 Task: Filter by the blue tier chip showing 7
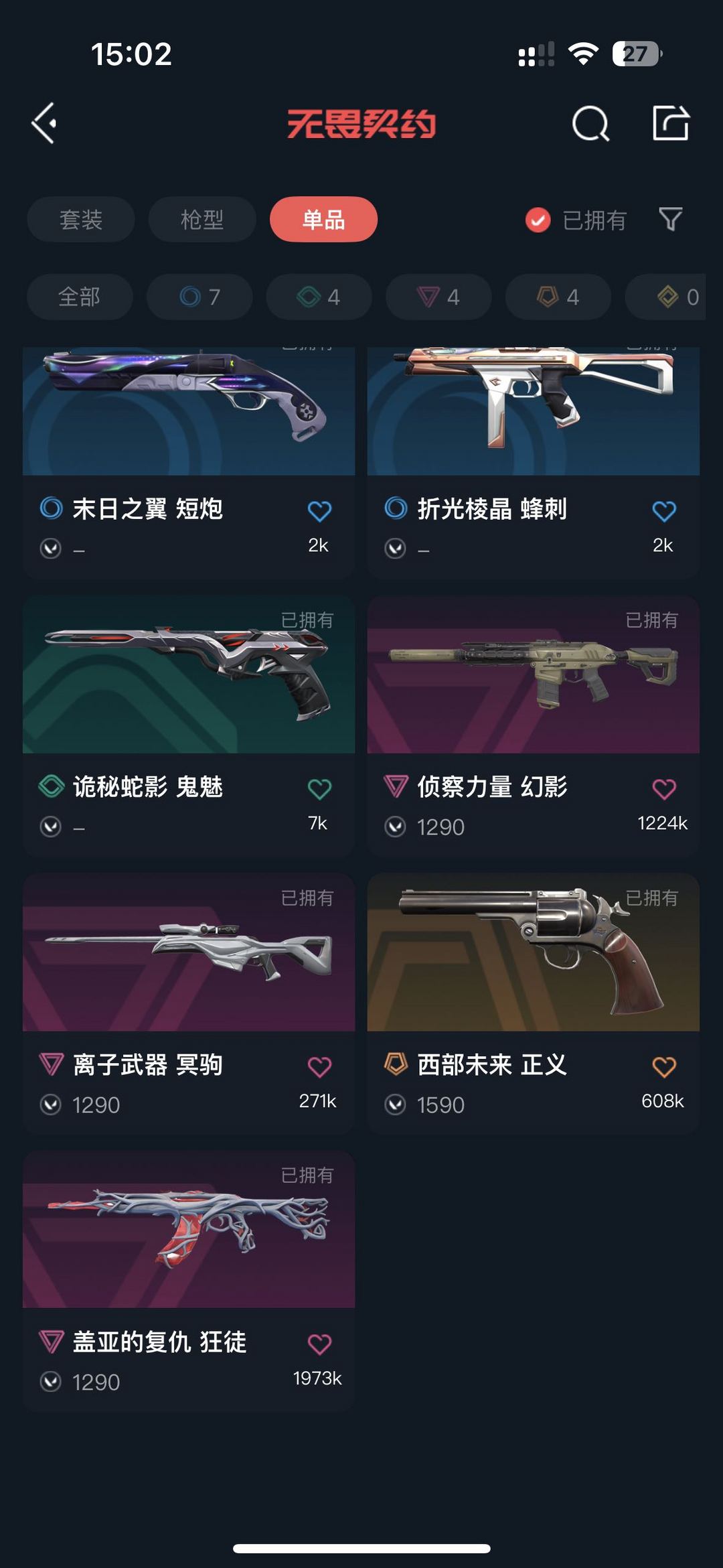(x=199, y=297)
